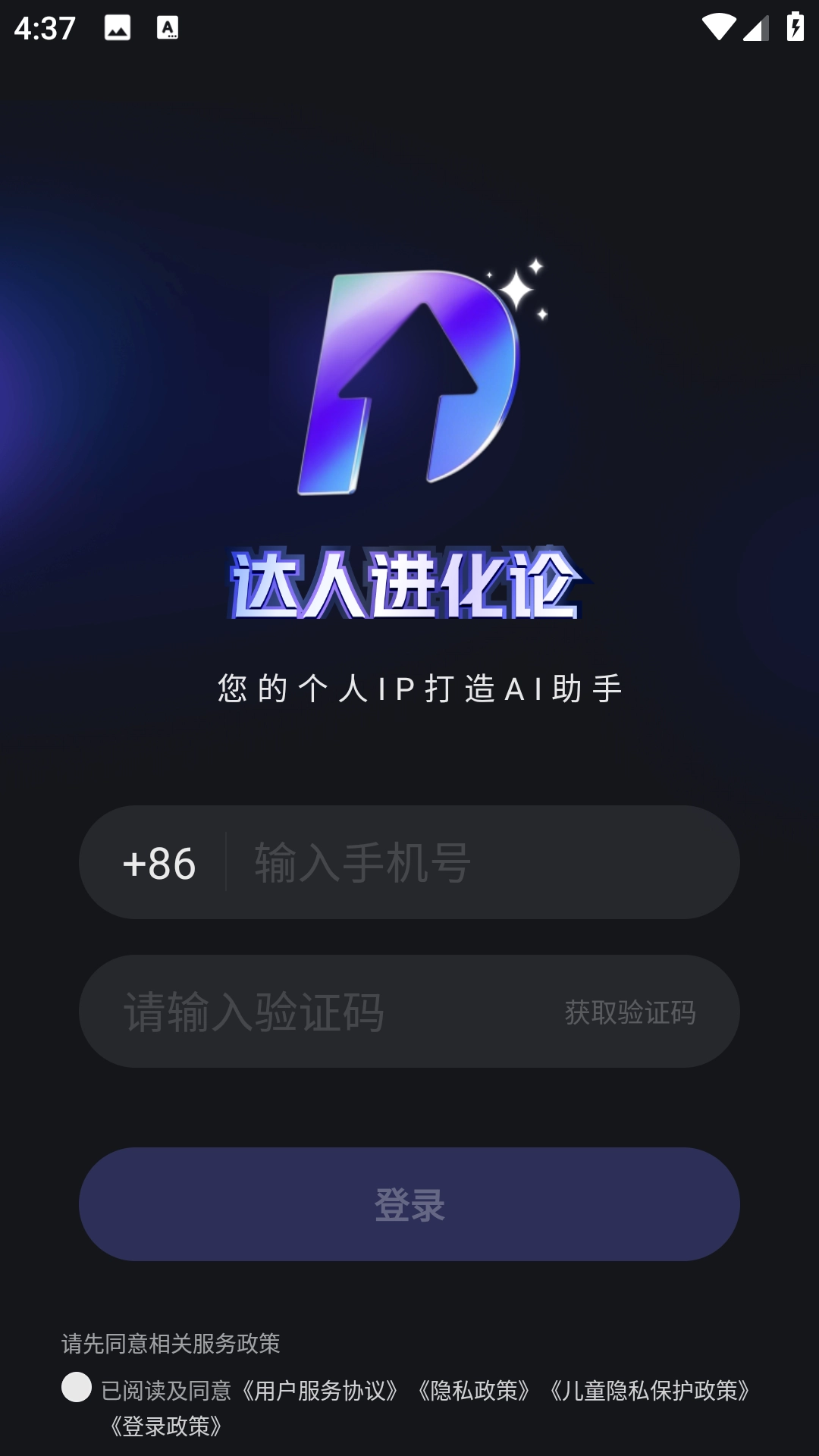
Task: Open the 《登录政策》 link
Action: coord(166,1426)
